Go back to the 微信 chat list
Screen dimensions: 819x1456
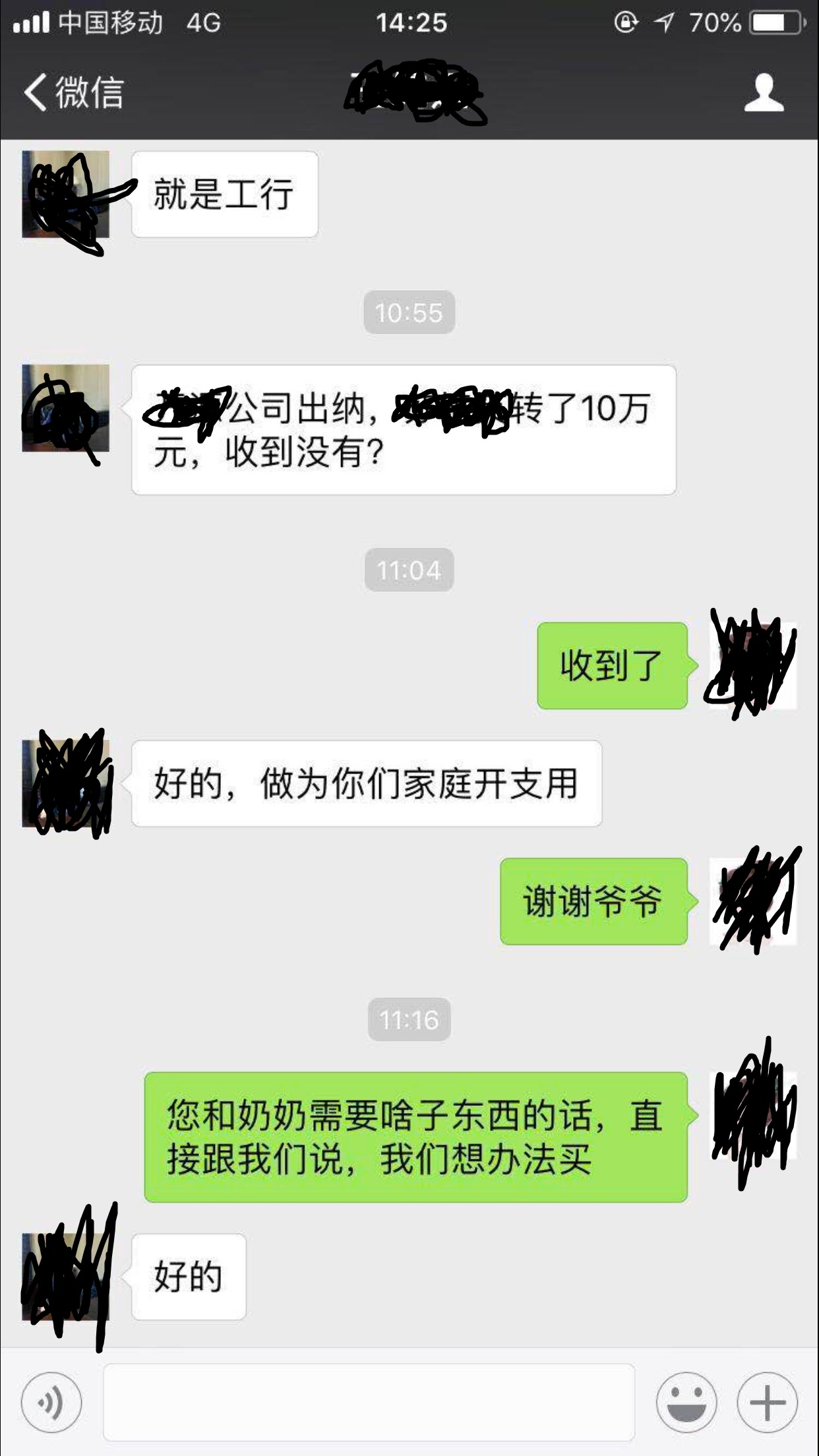74,92
